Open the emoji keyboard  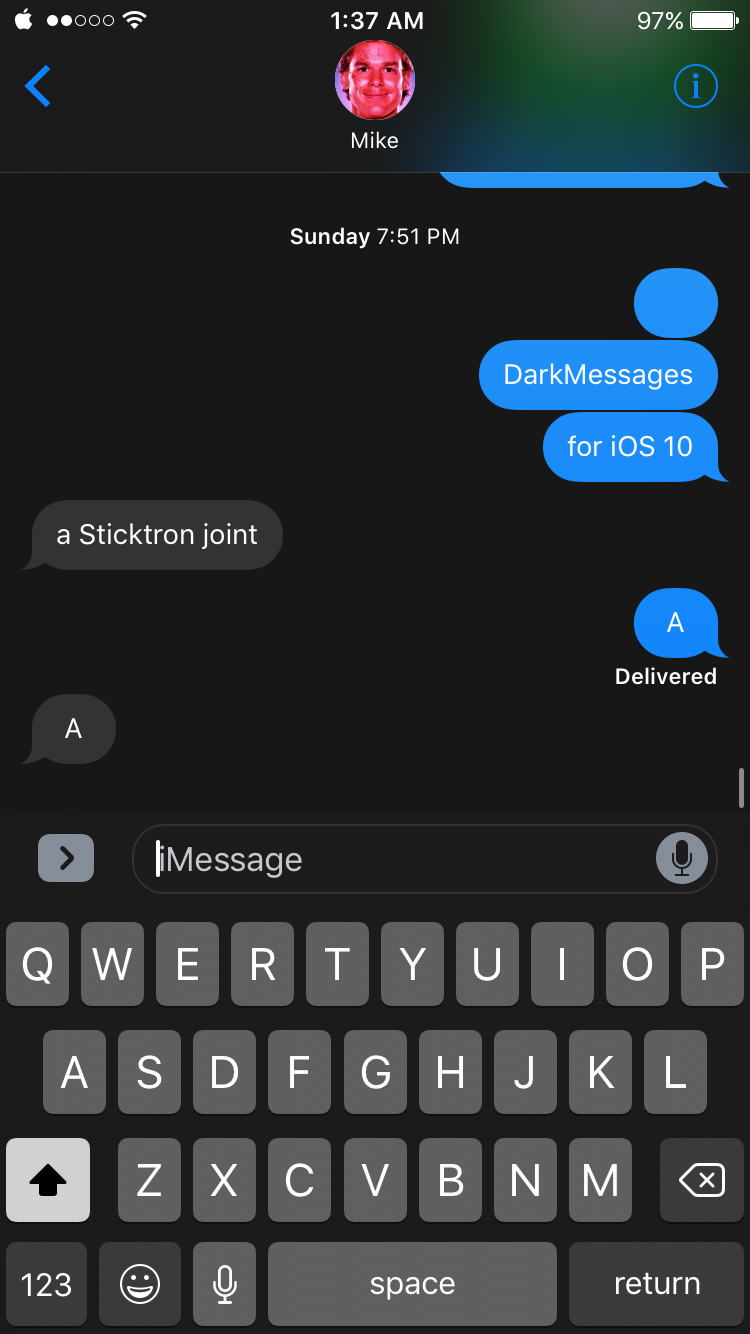(x=140, y=1284)
